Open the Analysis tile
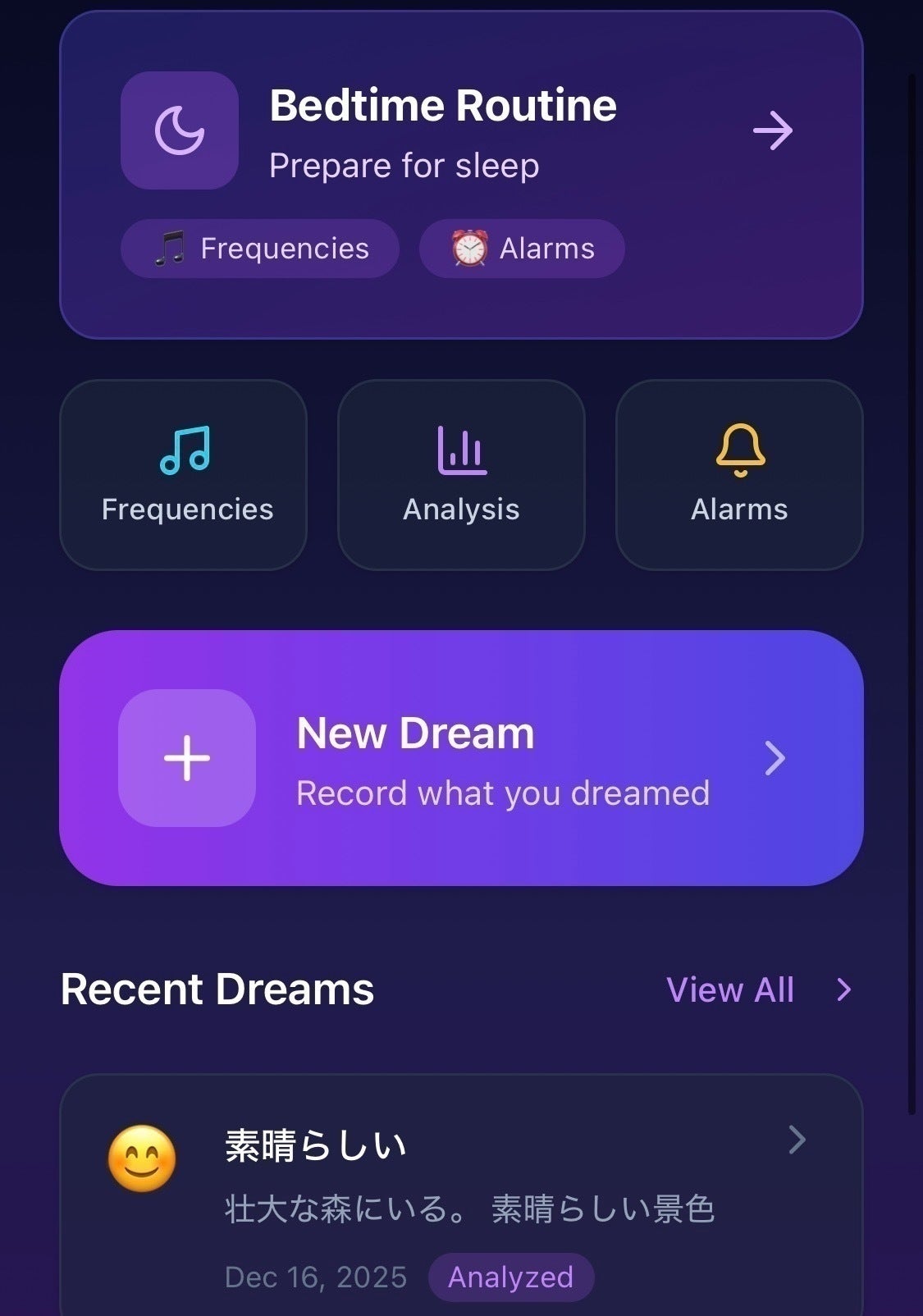 pos(461,475)
